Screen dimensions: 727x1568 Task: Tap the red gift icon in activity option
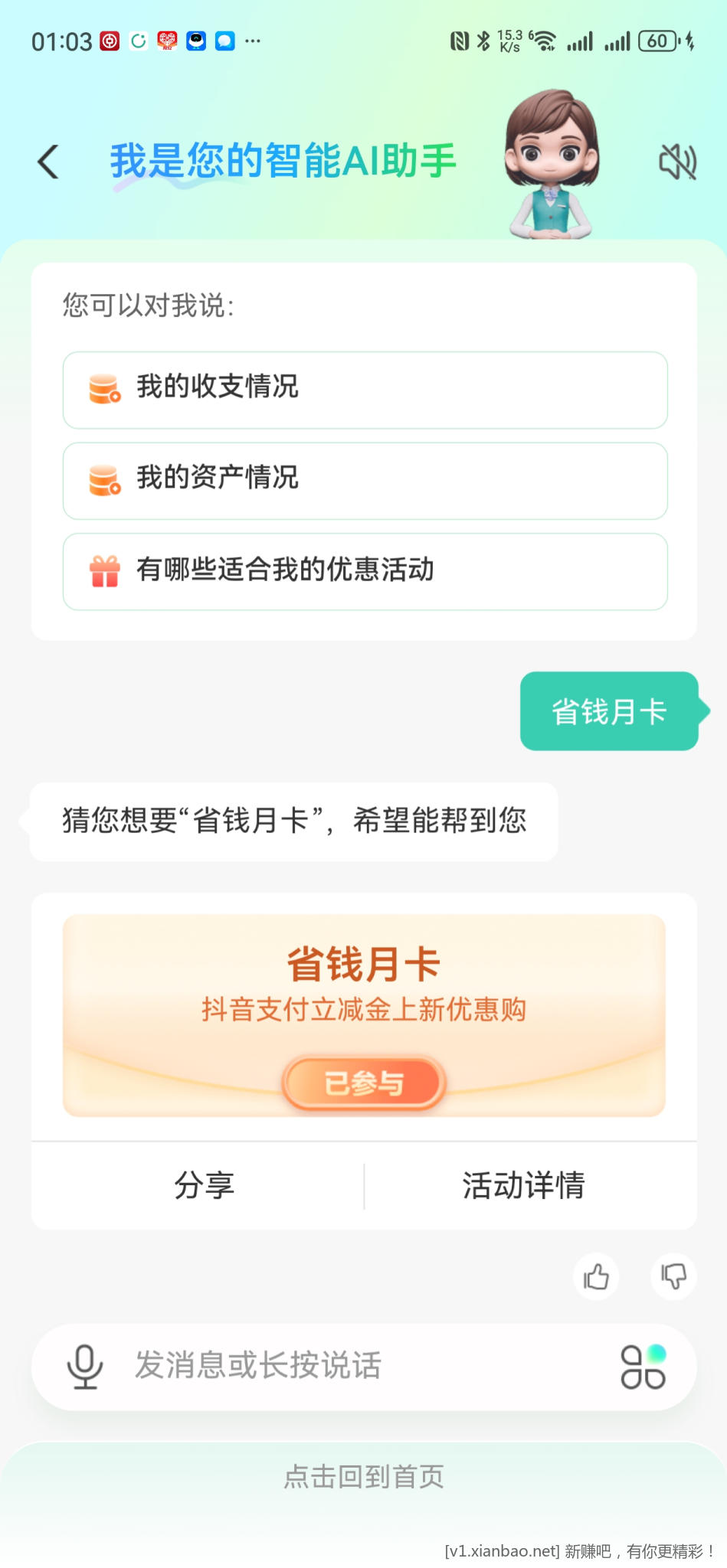[106, 570]
